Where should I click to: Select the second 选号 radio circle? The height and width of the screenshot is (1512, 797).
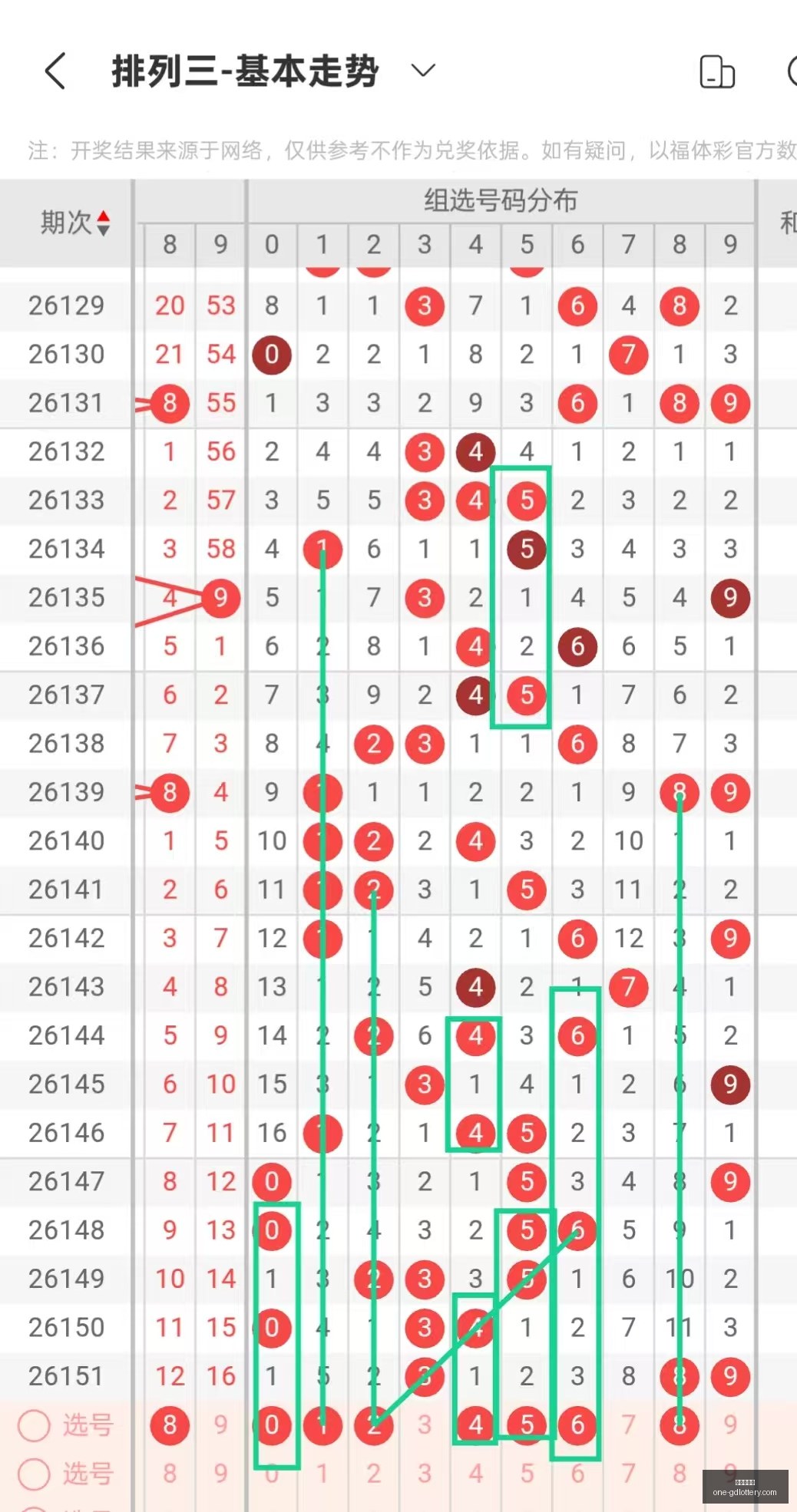[34, 1474]
